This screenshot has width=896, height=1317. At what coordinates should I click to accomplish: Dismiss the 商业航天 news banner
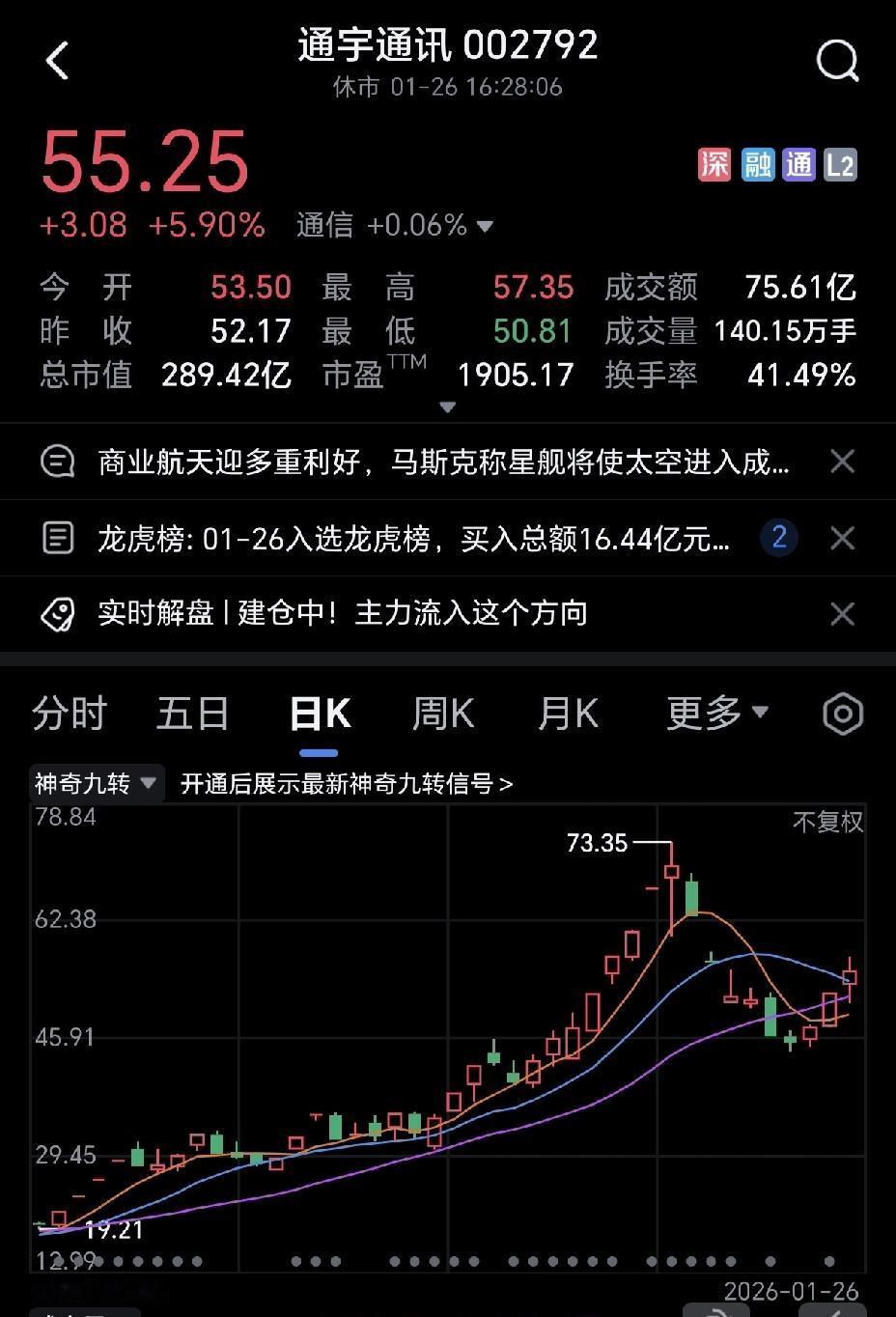(x=842, y=462)
